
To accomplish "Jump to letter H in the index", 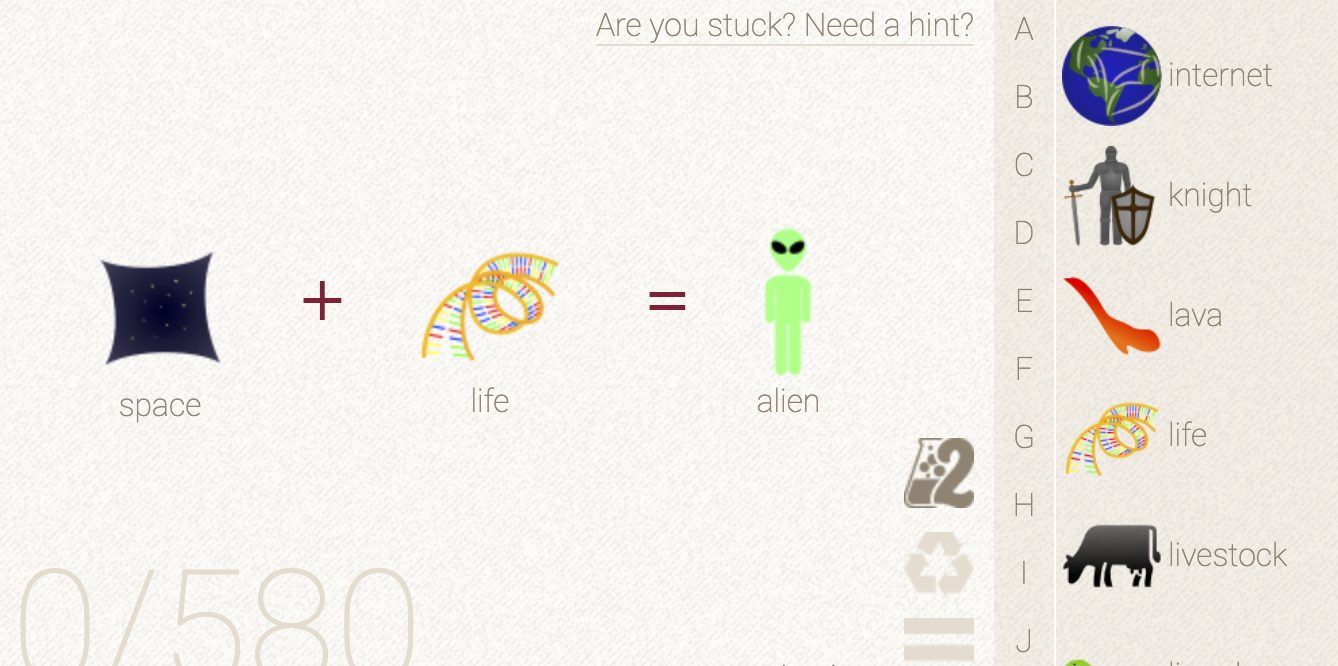I will 1024,505.
